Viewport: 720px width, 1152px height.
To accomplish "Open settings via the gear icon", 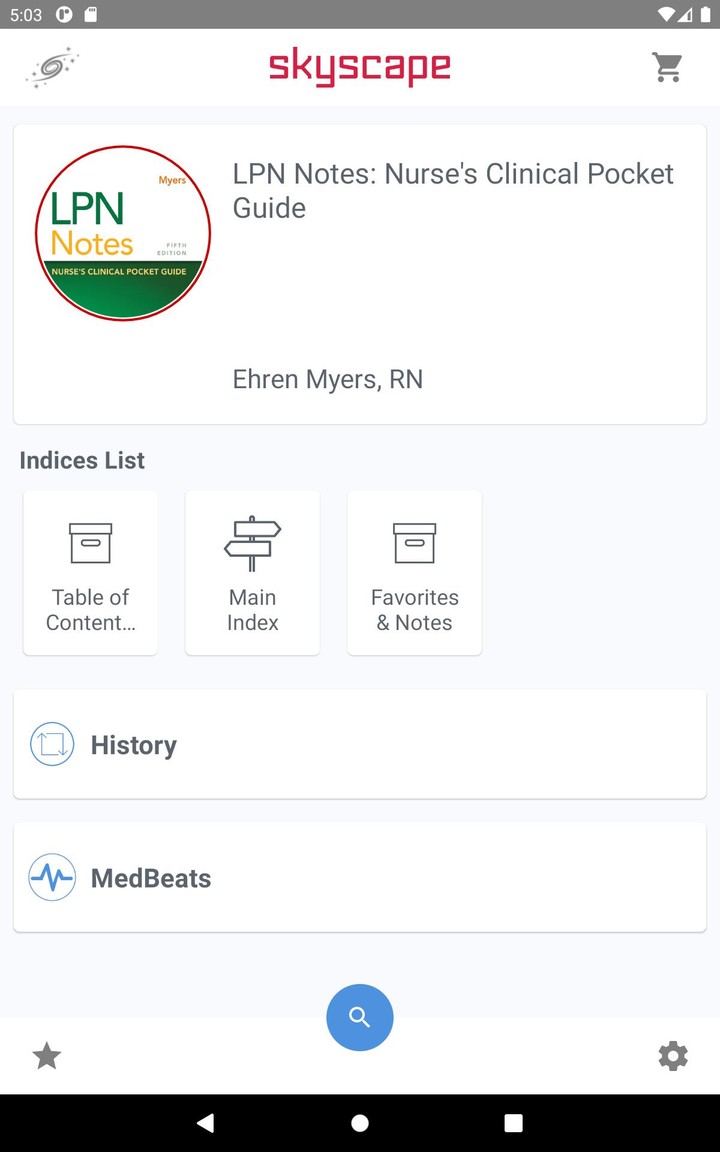I will [673, 1056].
